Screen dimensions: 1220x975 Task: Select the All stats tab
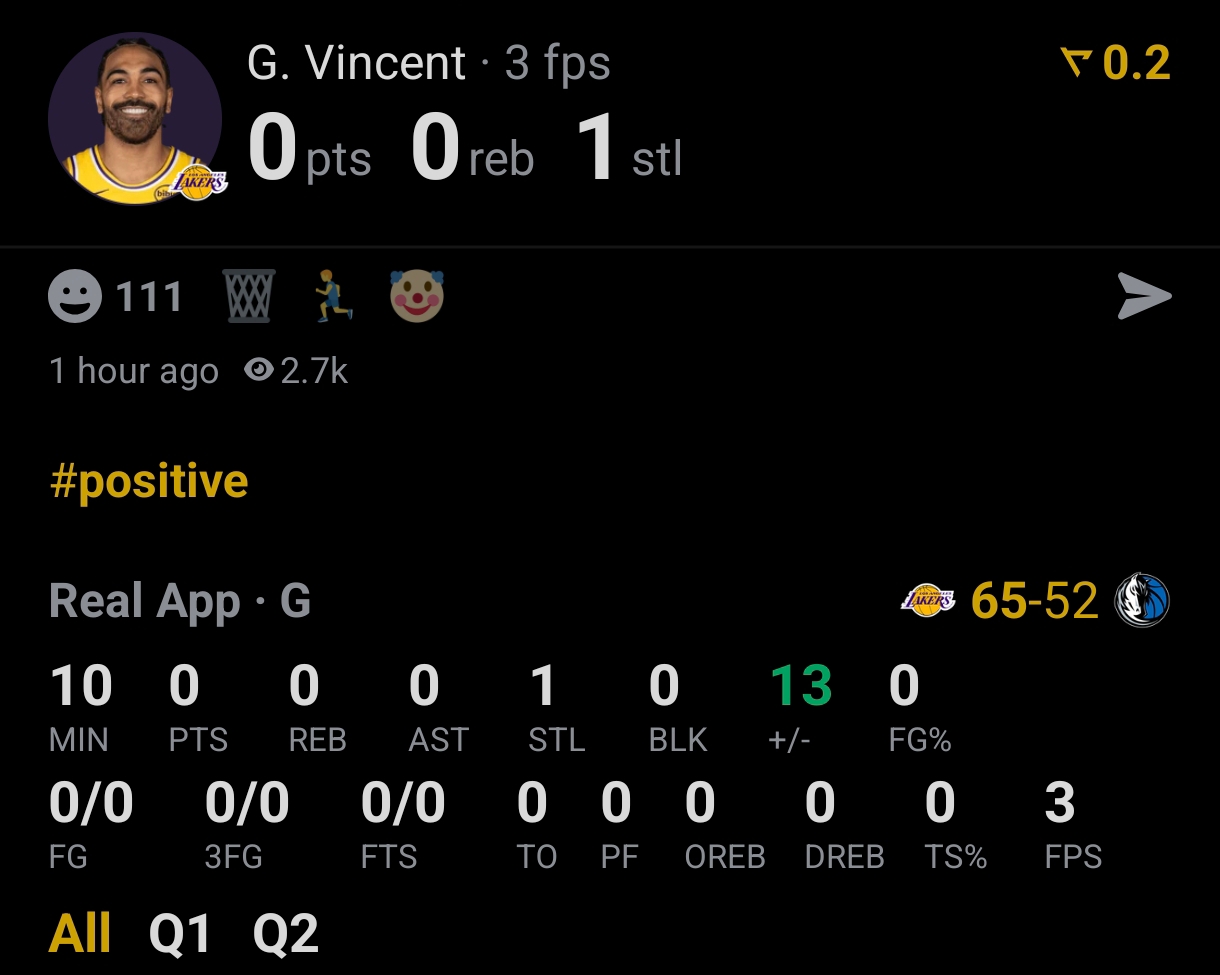tap(80, 934)
